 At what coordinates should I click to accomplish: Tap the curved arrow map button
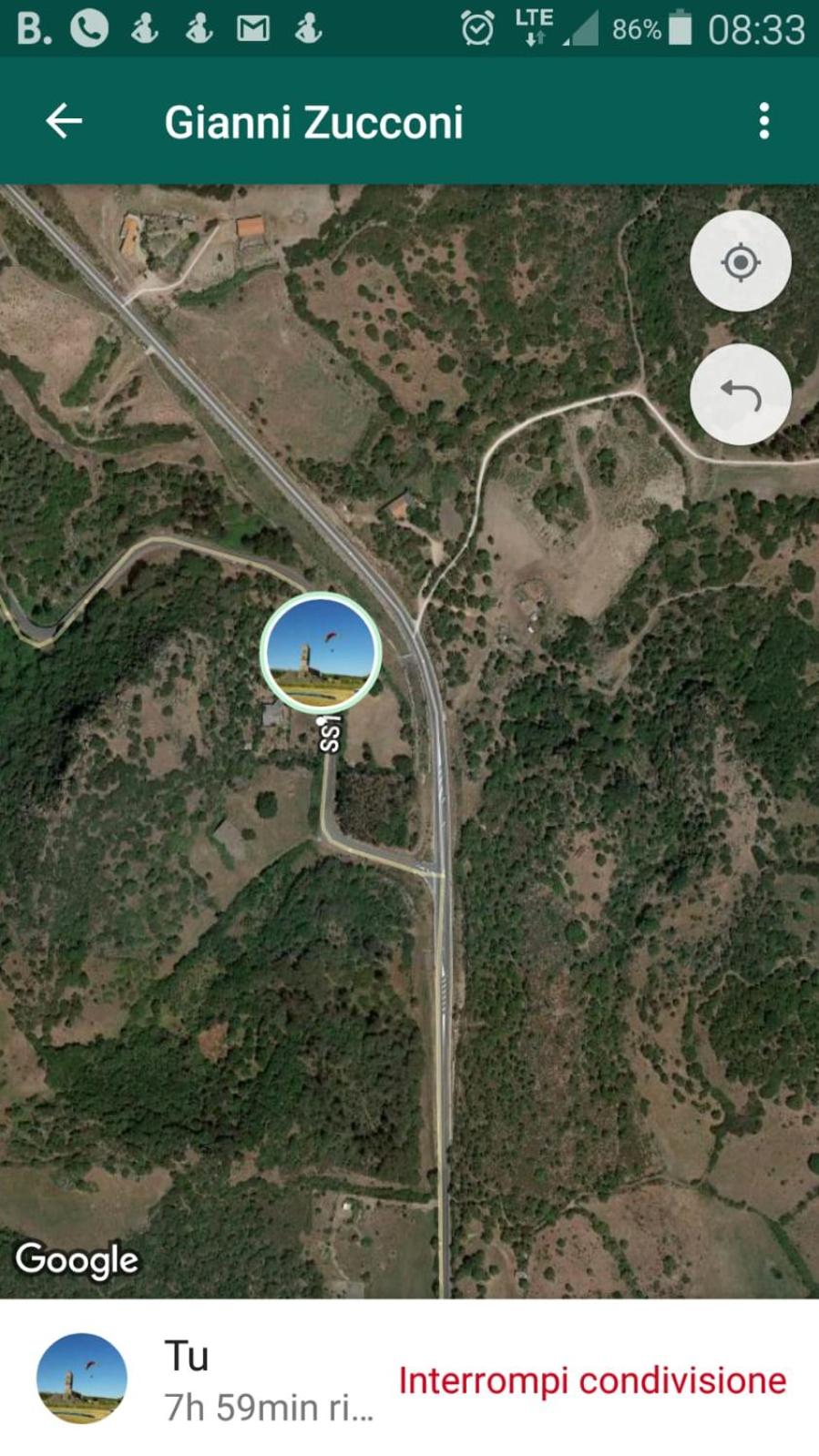point(740,395)
